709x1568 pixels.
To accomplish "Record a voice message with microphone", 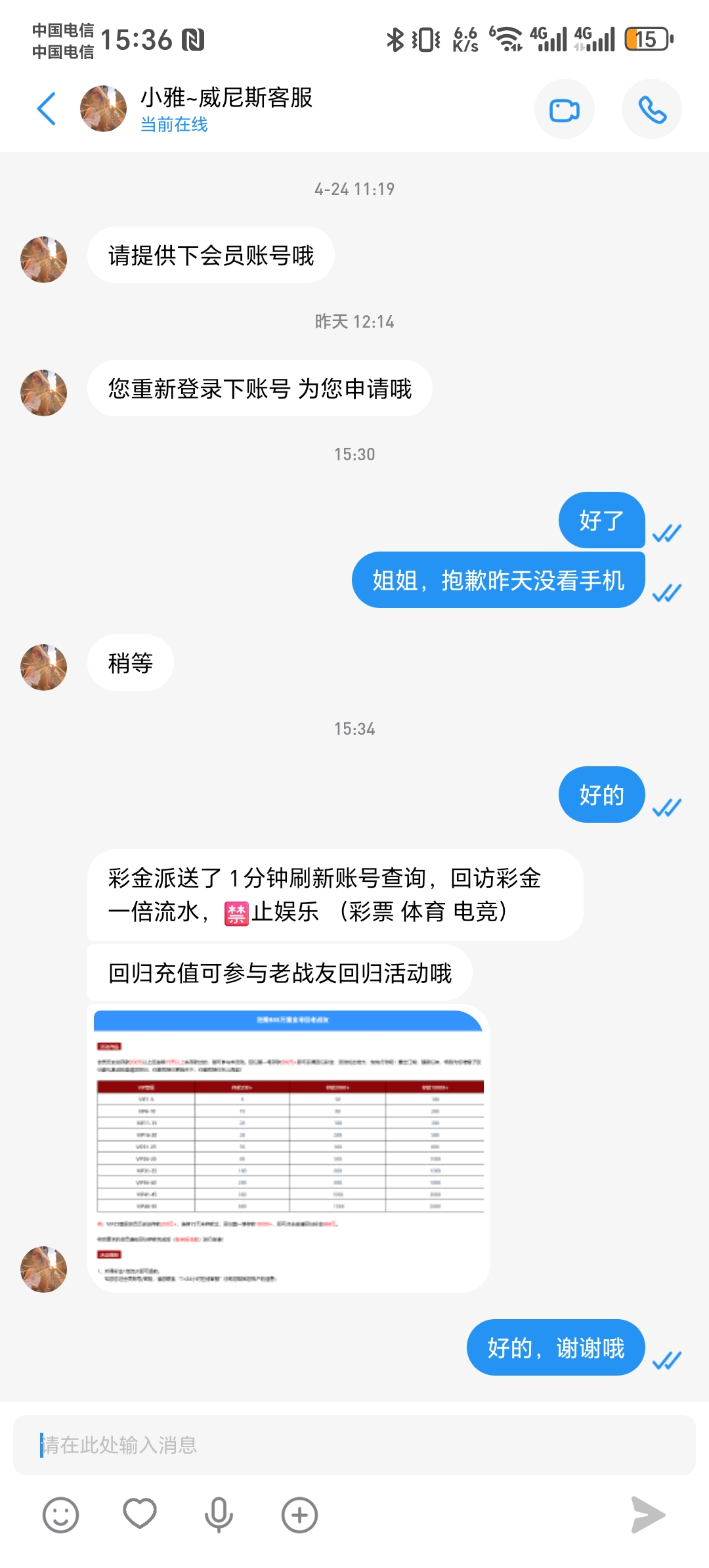I will 219,1515.
